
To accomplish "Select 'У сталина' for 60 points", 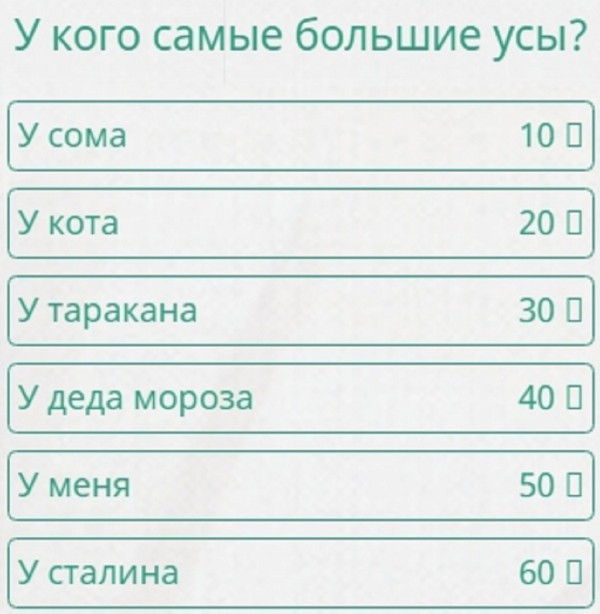I will (300, 573).
